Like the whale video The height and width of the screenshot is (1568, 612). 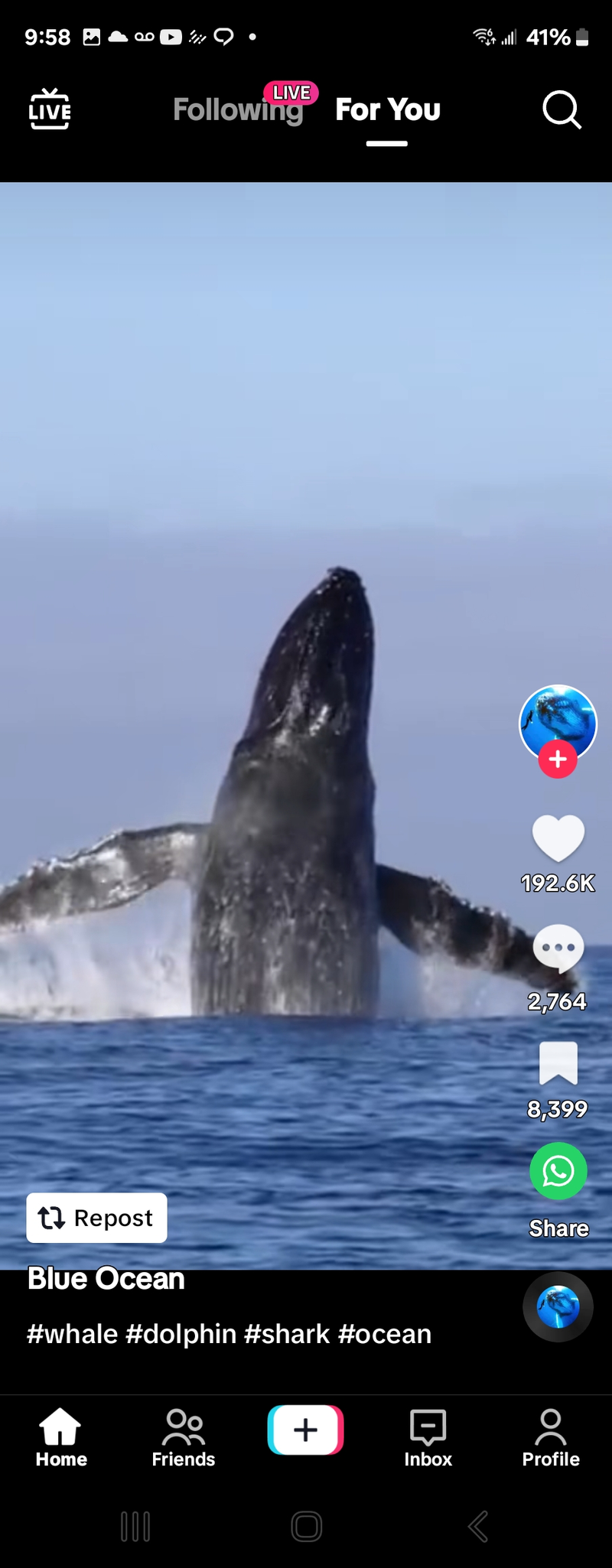pos(558,838)
